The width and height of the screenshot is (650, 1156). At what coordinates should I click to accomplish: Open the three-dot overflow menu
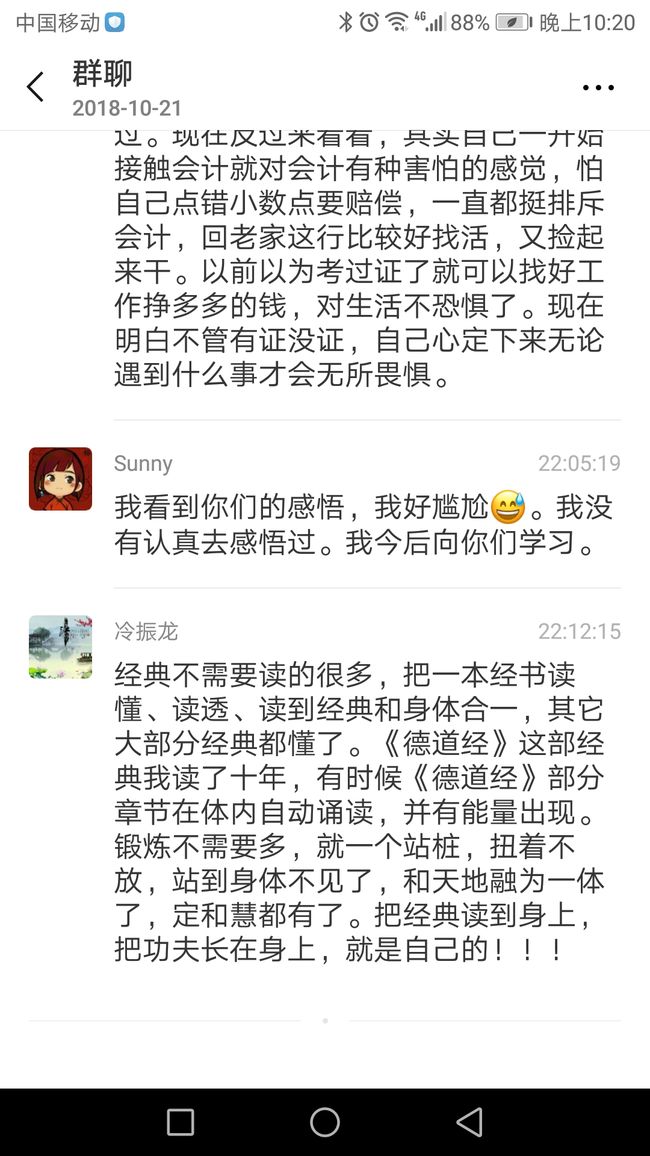[x=598, y=87]
